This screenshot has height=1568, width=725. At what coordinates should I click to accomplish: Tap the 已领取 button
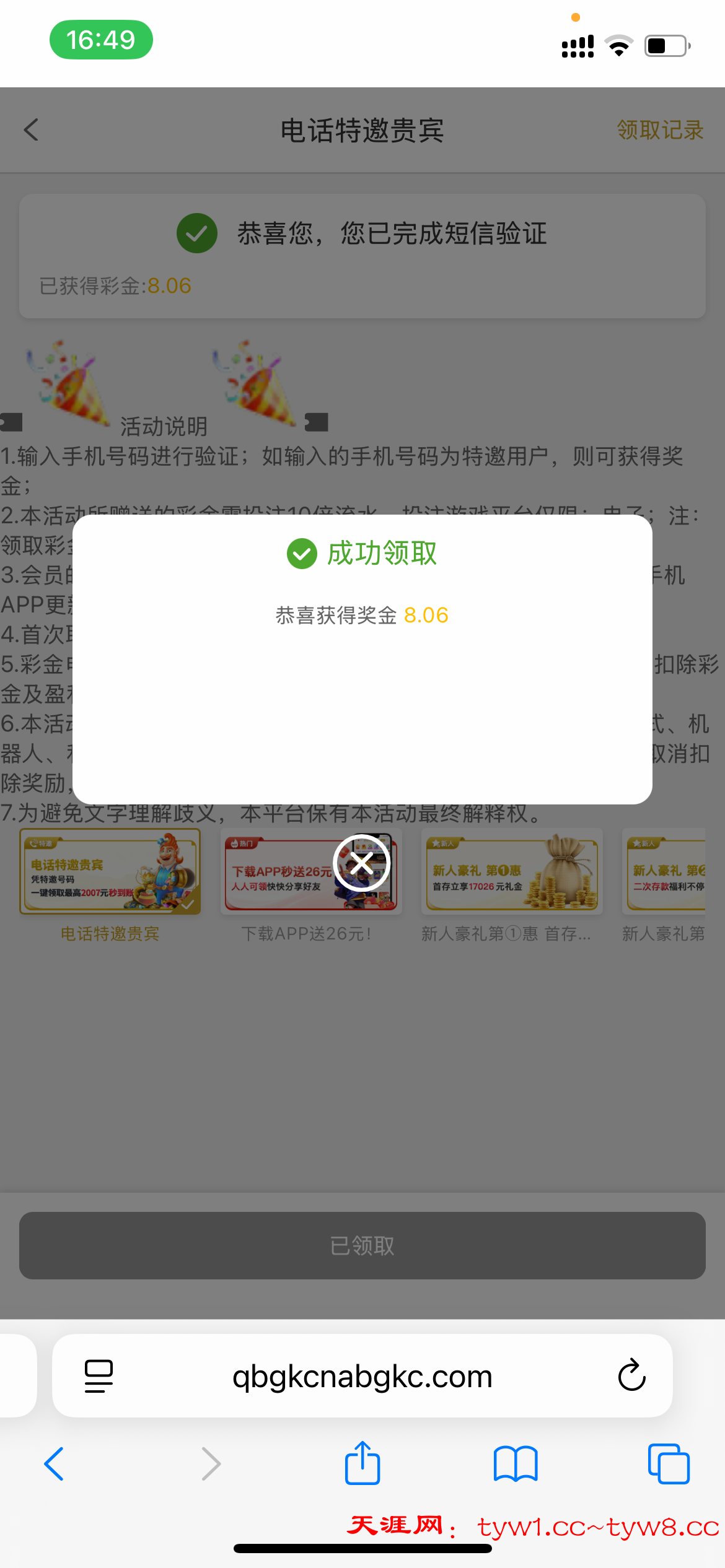(x=362, y=1245)
